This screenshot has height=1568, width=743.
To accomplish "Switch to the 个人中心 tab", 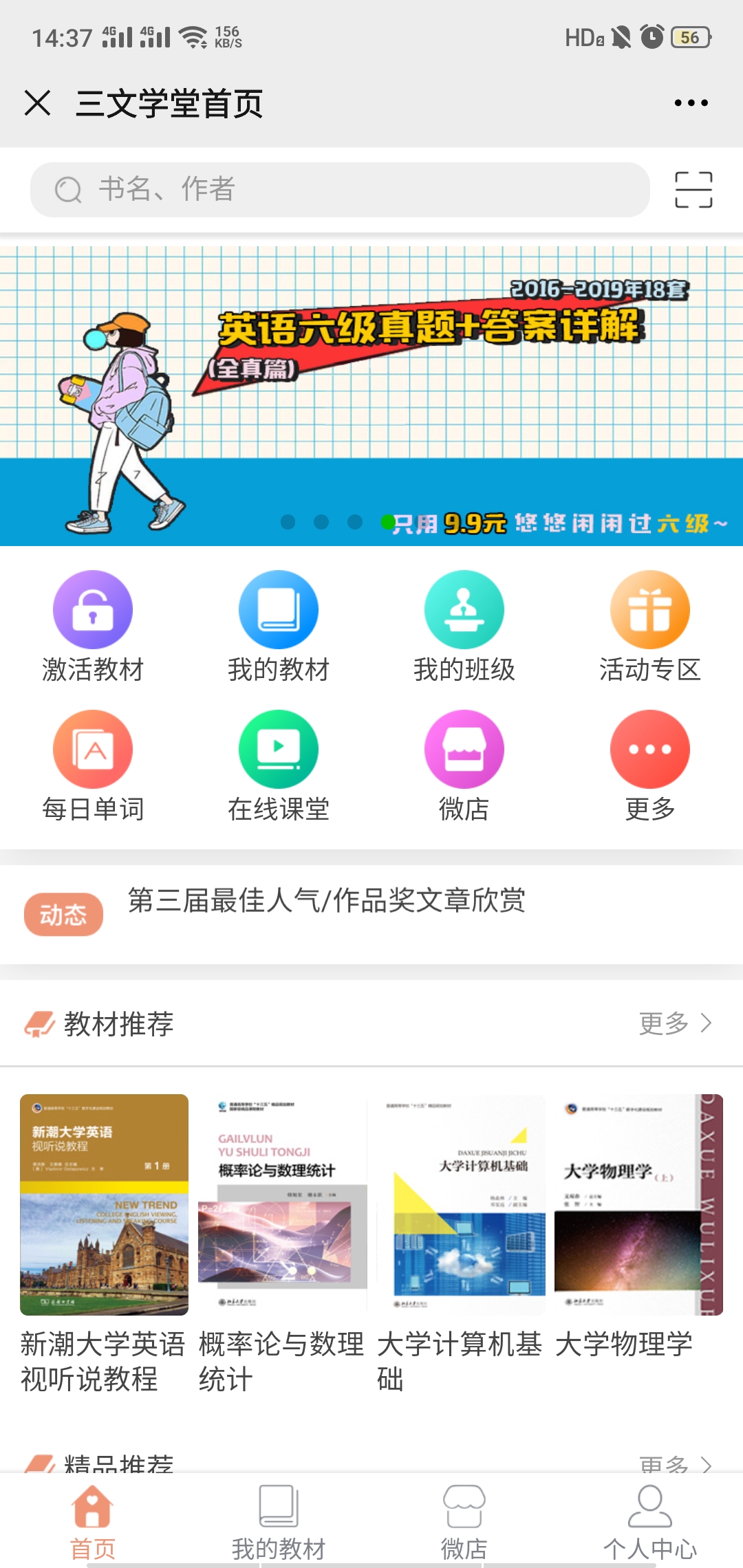I will pyautogui.click(x=649, y=1521).
